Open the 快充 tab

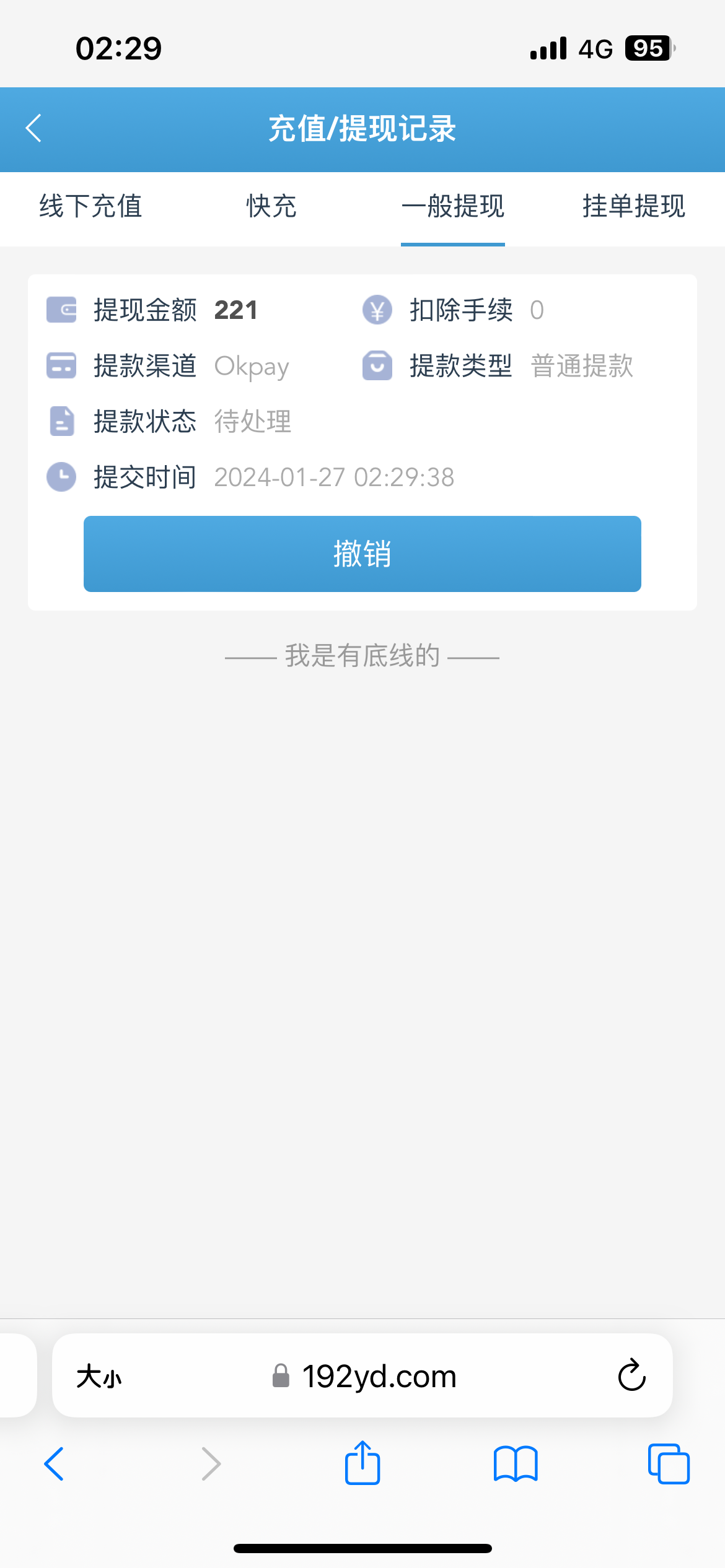point(271,206)
